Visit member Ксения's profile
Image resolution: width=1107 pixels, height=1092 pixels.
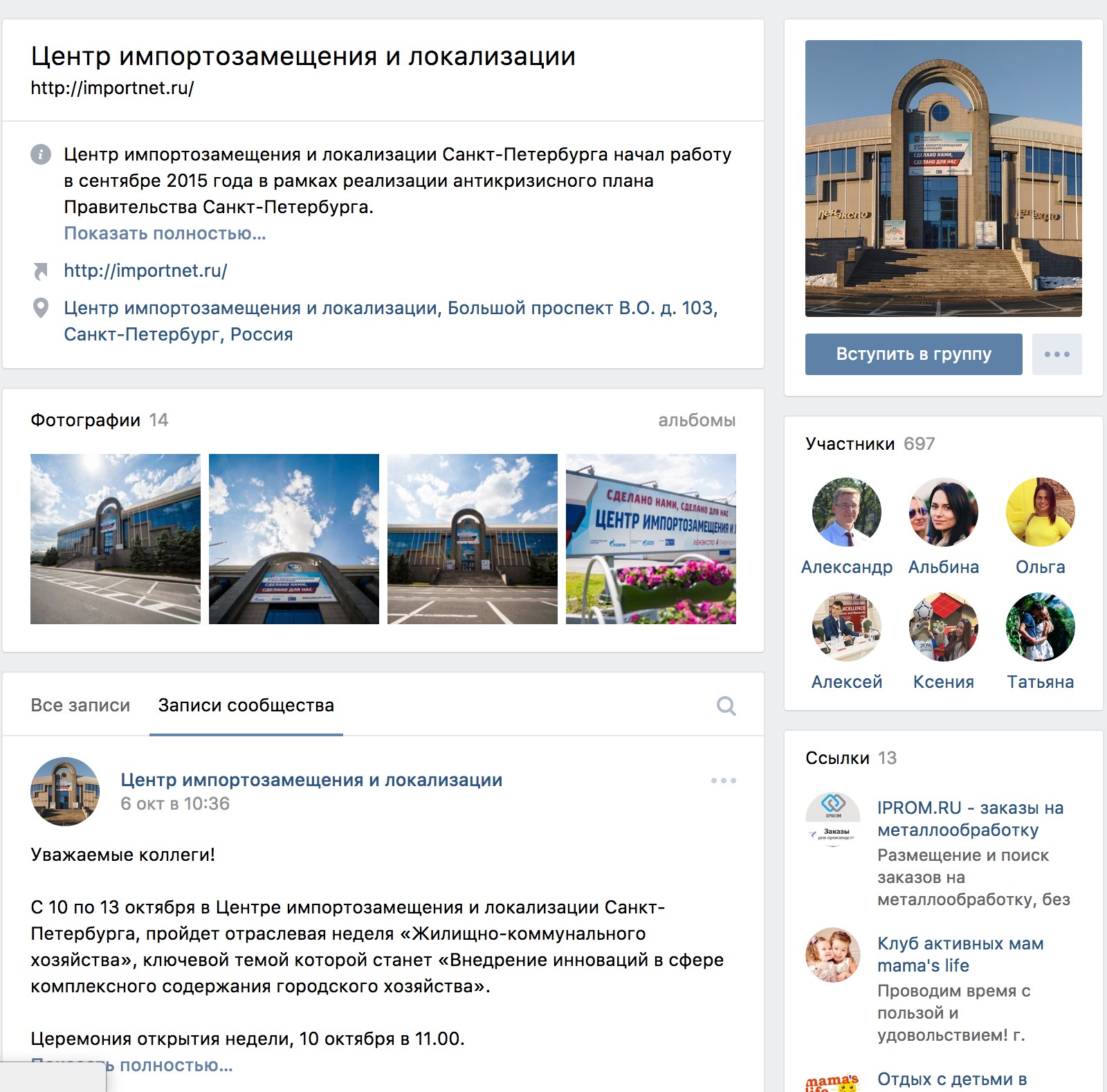point(943,627)
